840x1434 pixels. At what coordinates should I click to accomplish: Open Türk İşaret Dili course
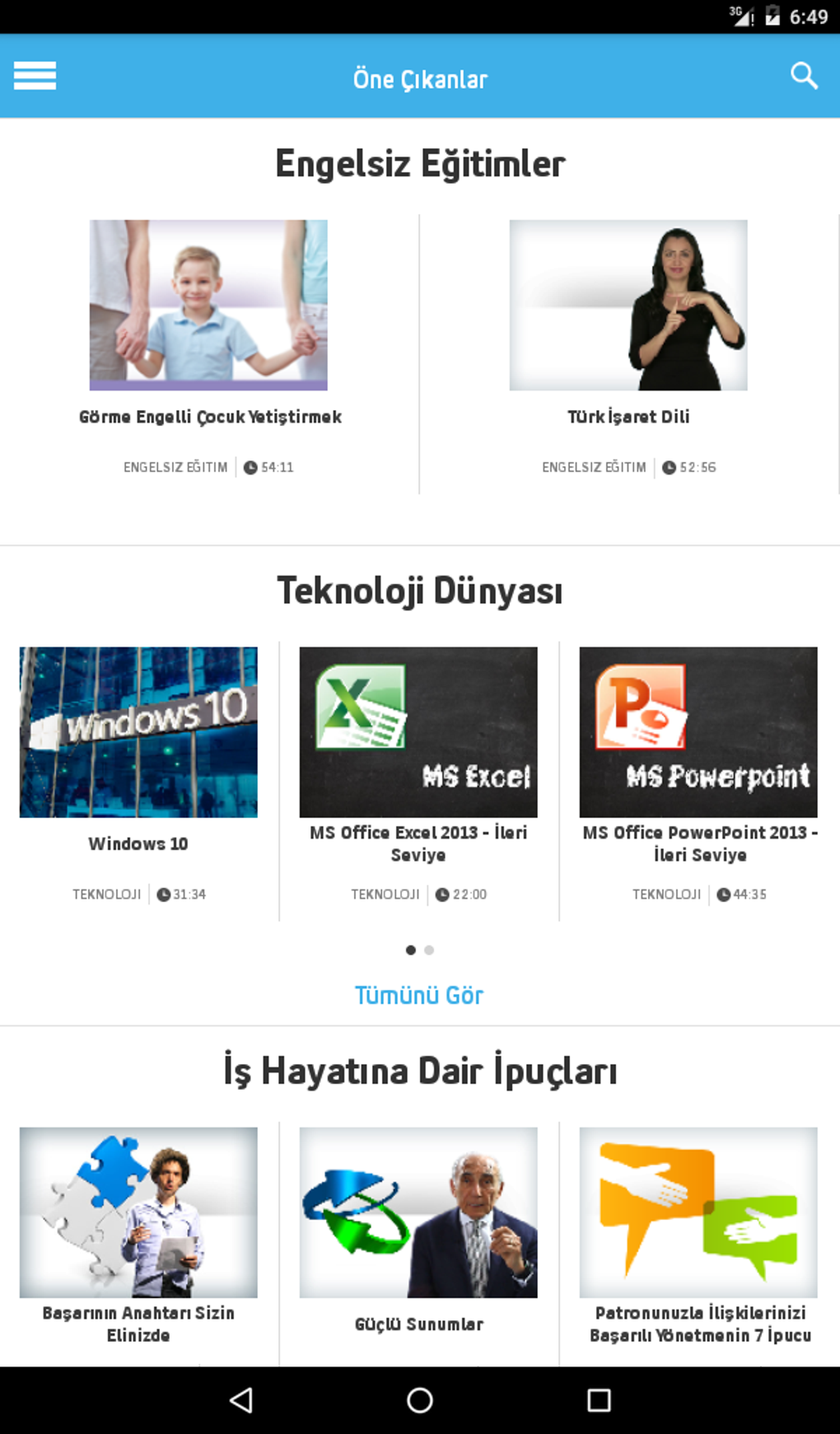tap(628, 305)
